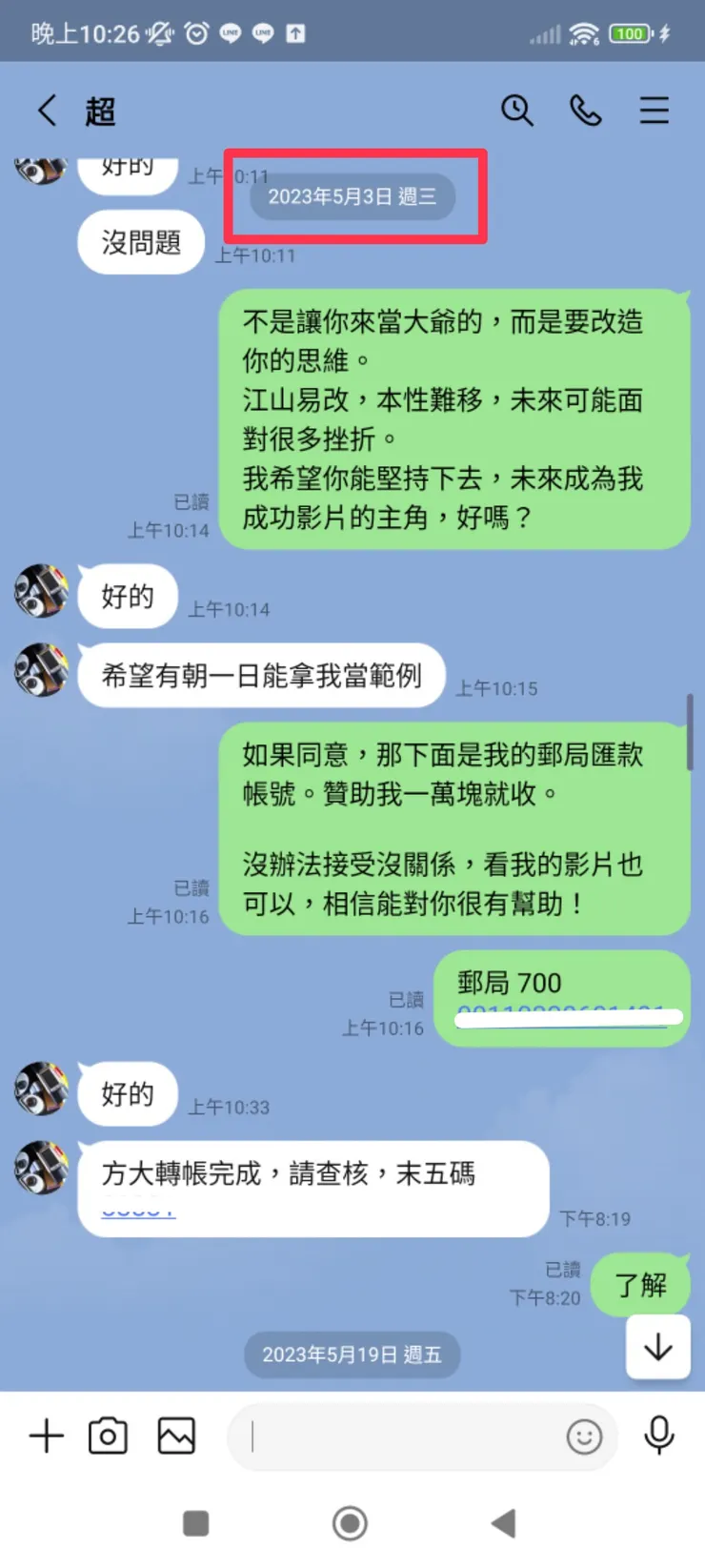Tap the Android recent apps button
This screenshot has width=705, height=1568.
pos(195,1523)
